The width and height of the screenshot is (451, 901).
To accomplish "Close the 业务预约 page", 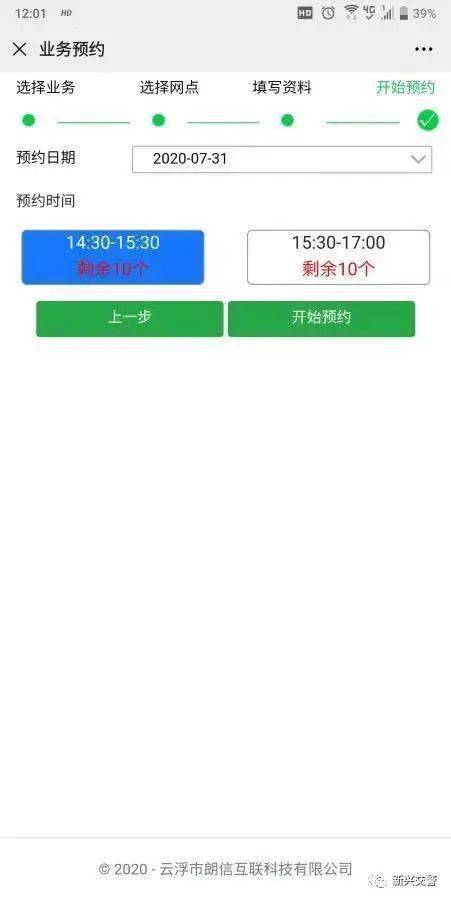I will (x=20, y=49).
